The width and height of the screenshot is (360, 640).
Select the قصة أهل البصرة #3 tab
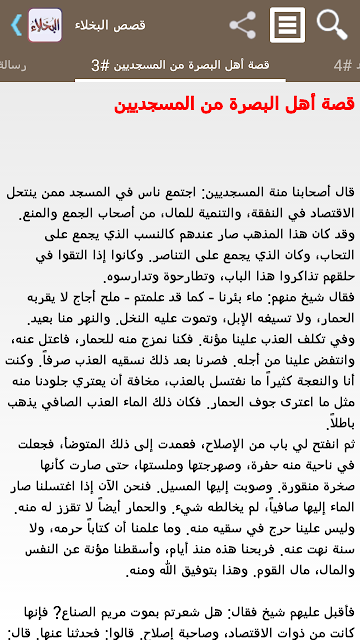coord(180,65)
